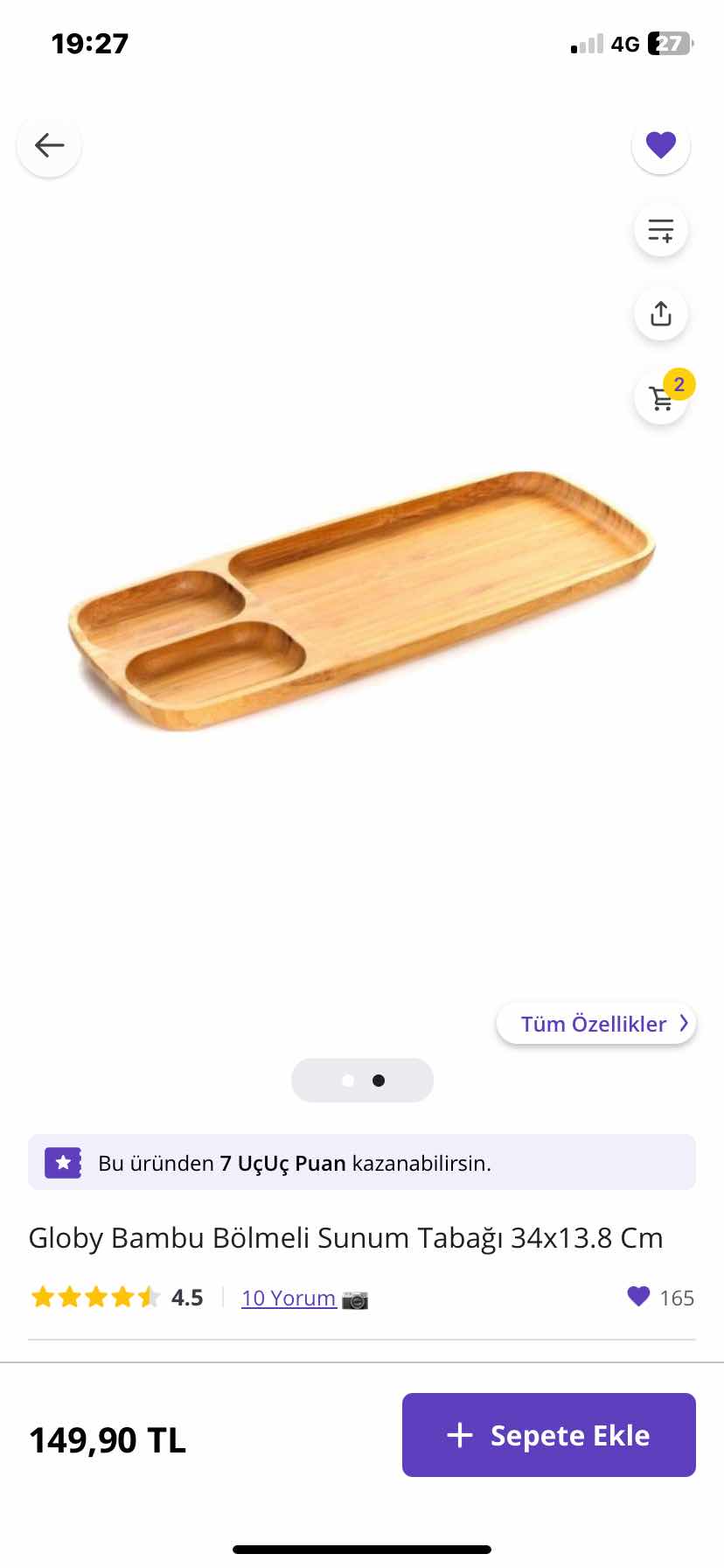
Task: Open Tüm Özellikler
Action: (596, 1024)
